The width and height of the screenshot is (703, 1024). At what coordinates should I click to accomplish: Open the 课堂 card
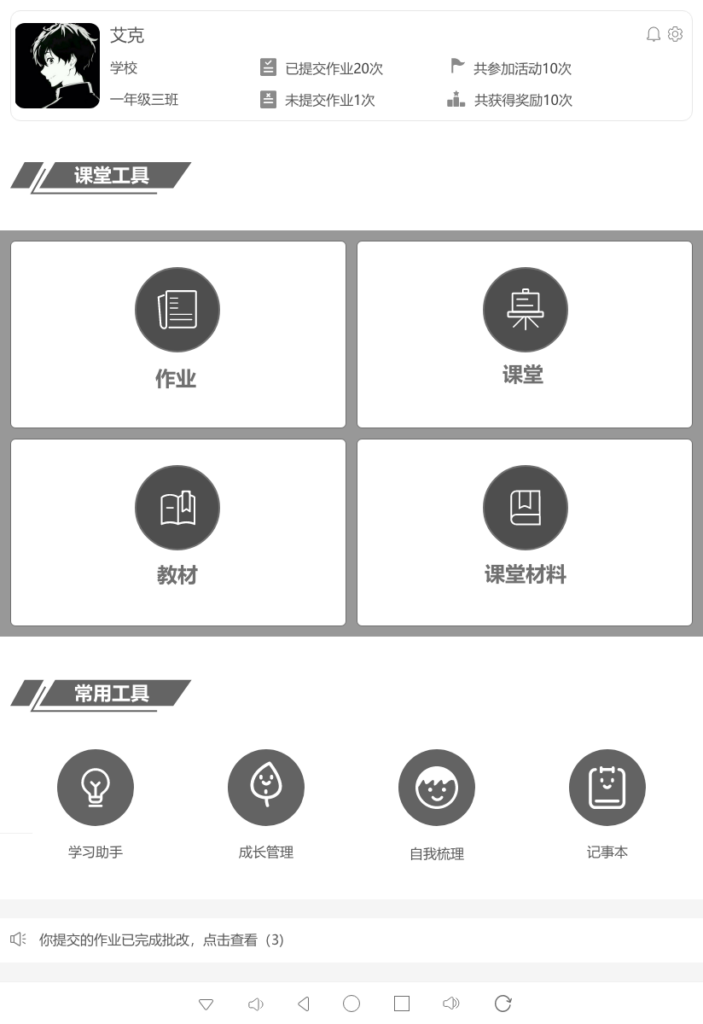pos(524,334)
